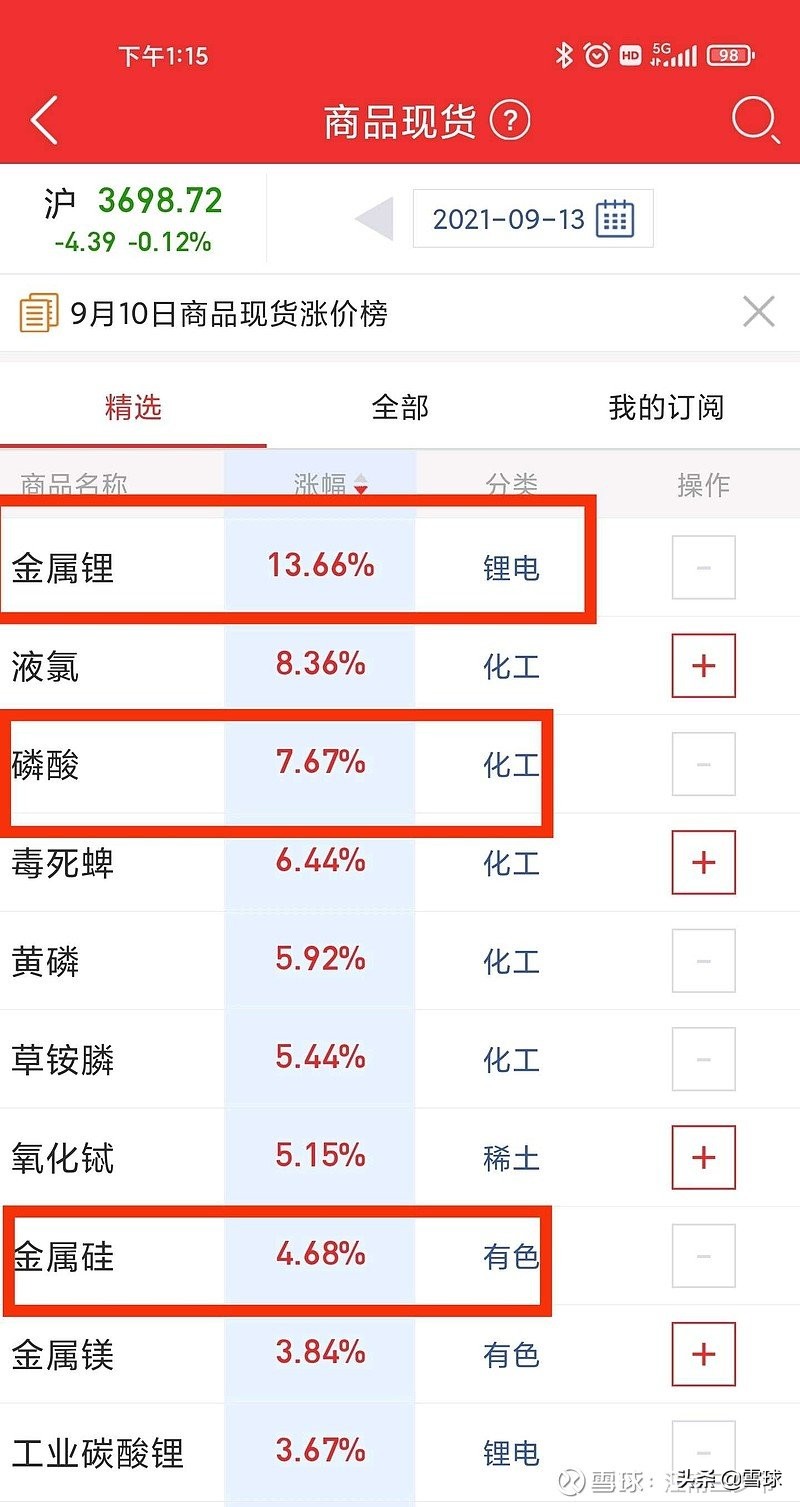This screenshot has width=800, height=1507.
Task: Tap the back arrow to return
Action: click(40, 120)
